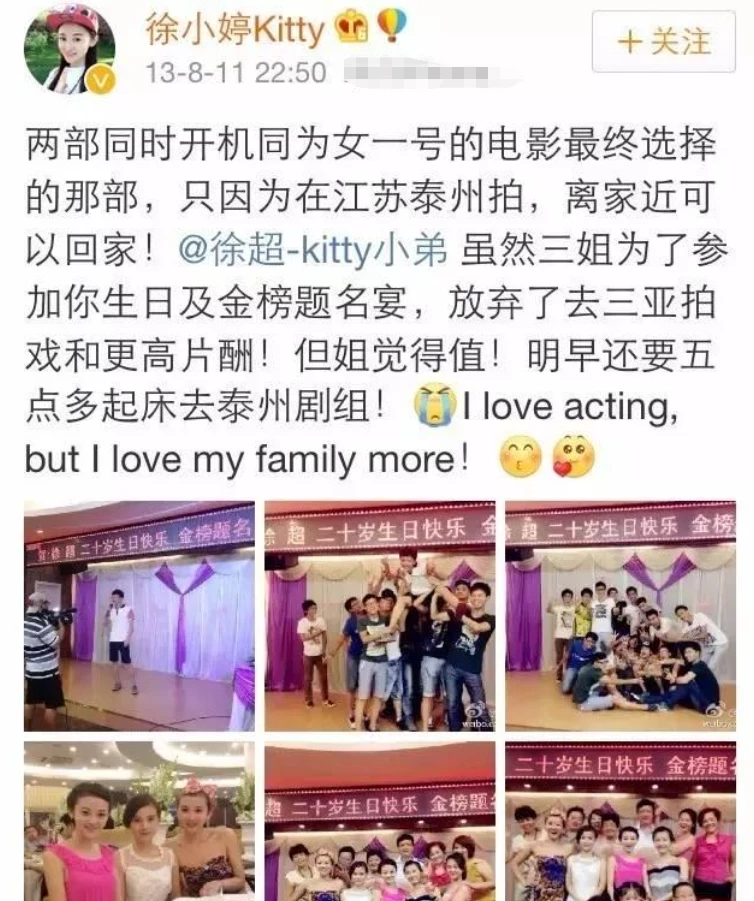Follow 徐小婷Kitty with the 关注 button
The width and height of the screenshot is (754, 901).
[x=663, y=42]
